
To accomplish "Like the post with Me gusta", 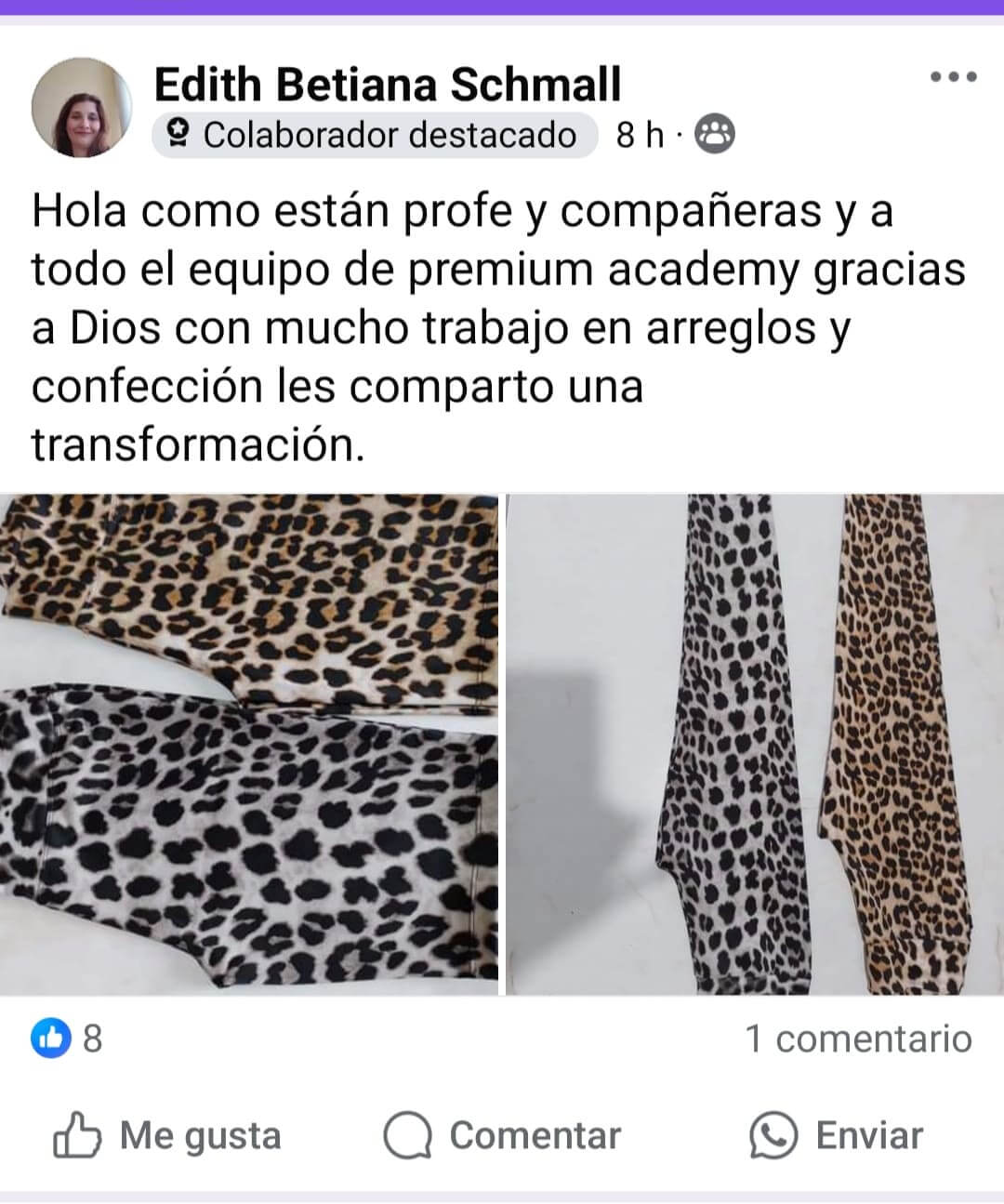I will (167, 1135).
